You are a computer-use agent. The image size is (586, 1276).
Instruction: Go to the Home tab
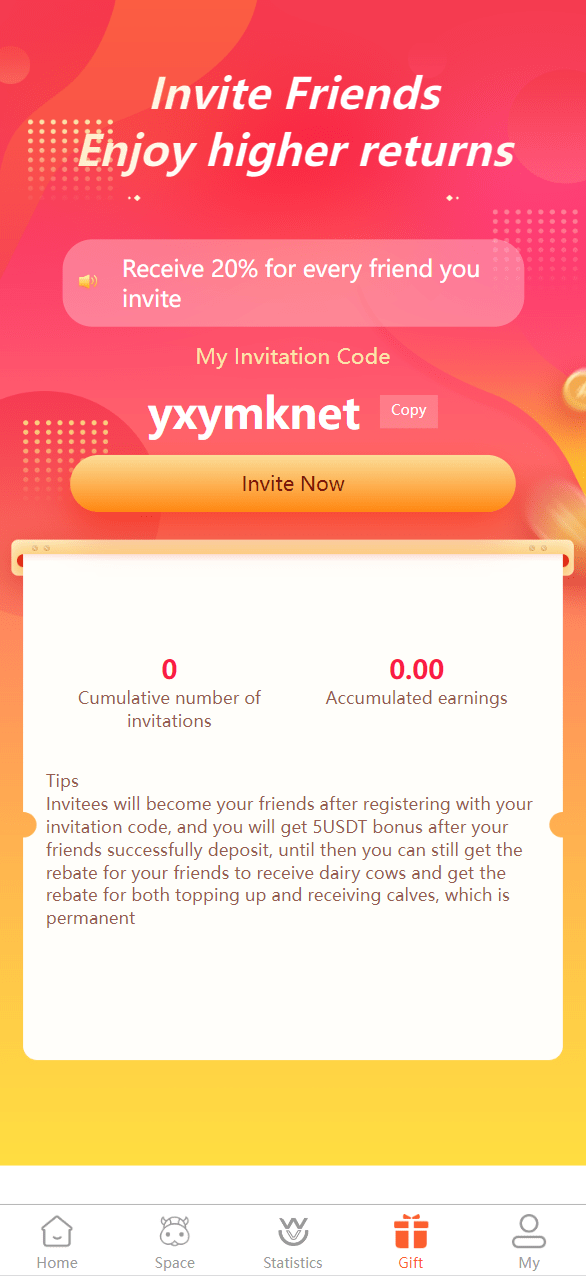point(57,1241)
